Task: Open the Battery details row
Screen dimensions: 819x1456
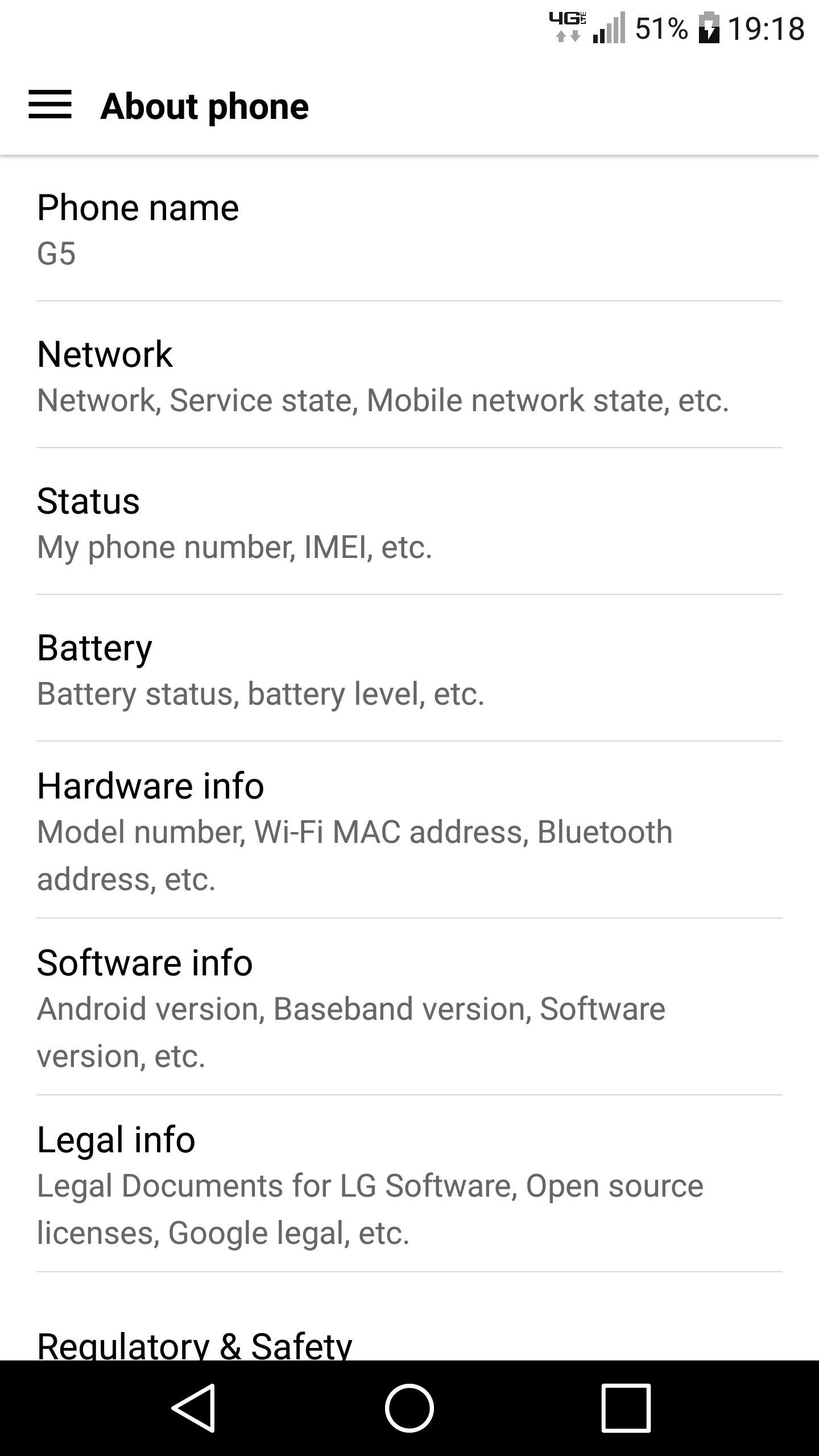Action: coord(409,669)
